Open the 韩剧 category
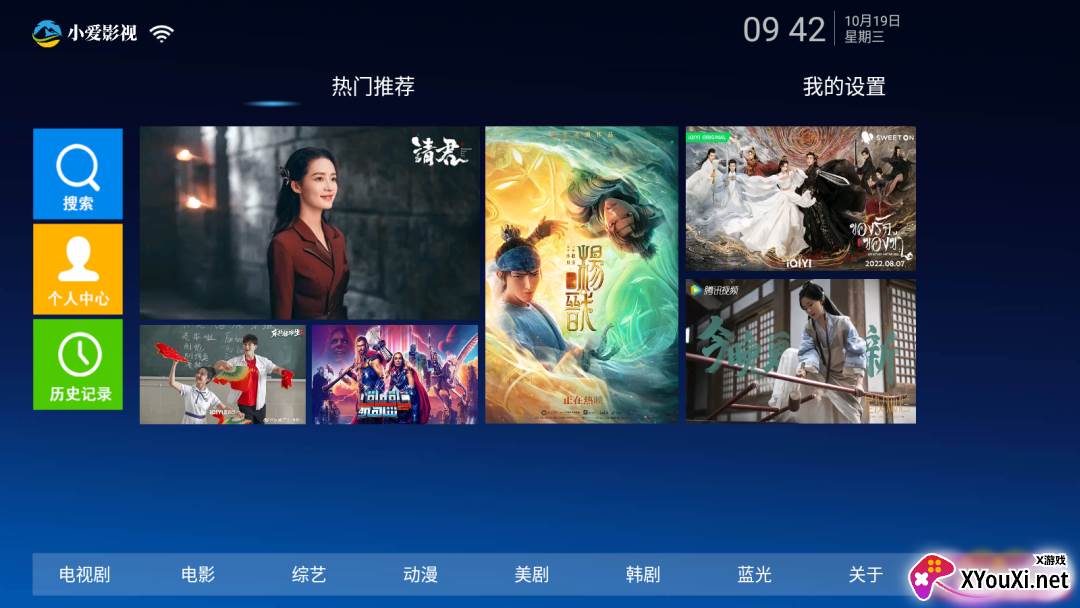The width and height of the screenshot is (1080, 608). click(x=643, y=575)
